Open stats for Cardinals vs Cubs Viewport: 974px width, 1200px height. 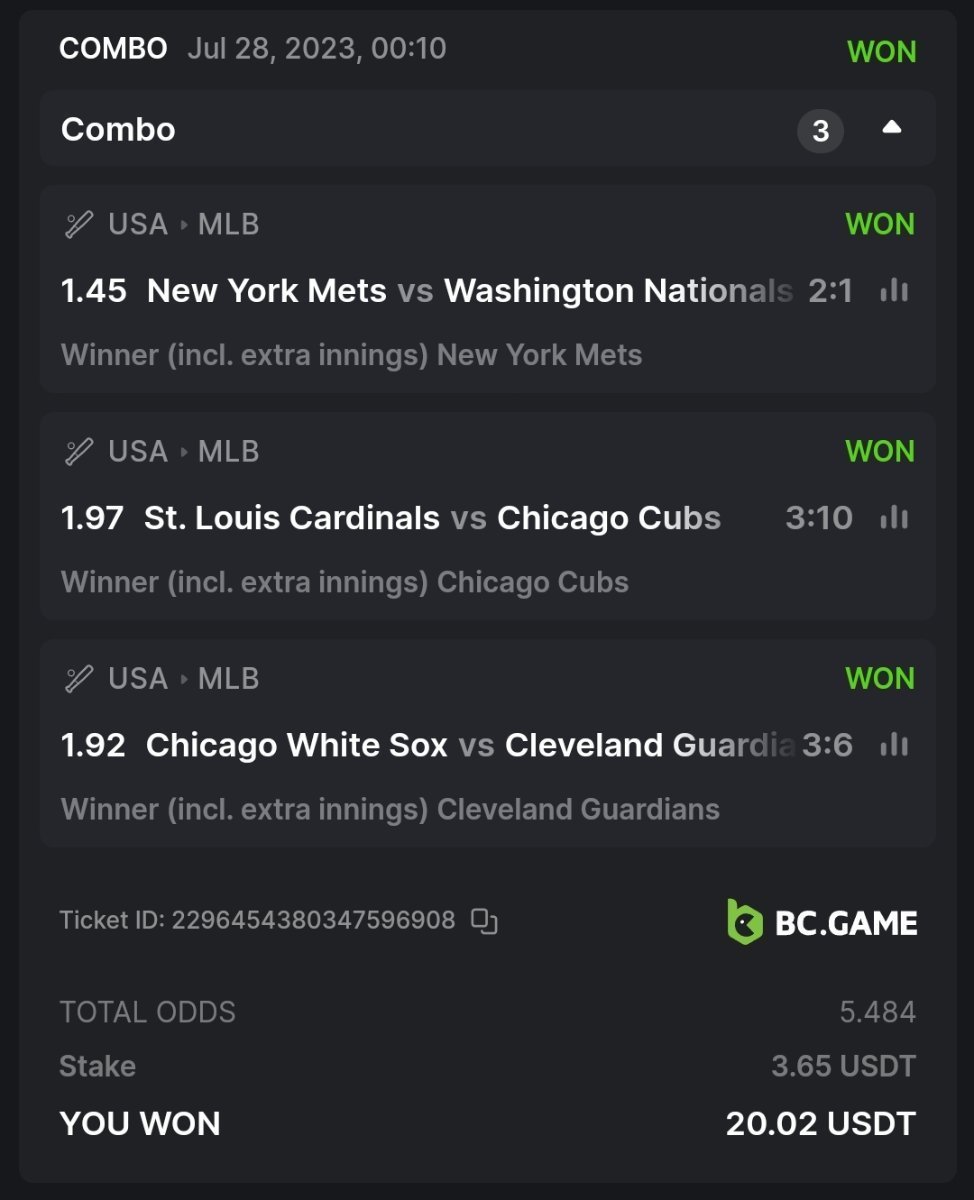point(894,518)
